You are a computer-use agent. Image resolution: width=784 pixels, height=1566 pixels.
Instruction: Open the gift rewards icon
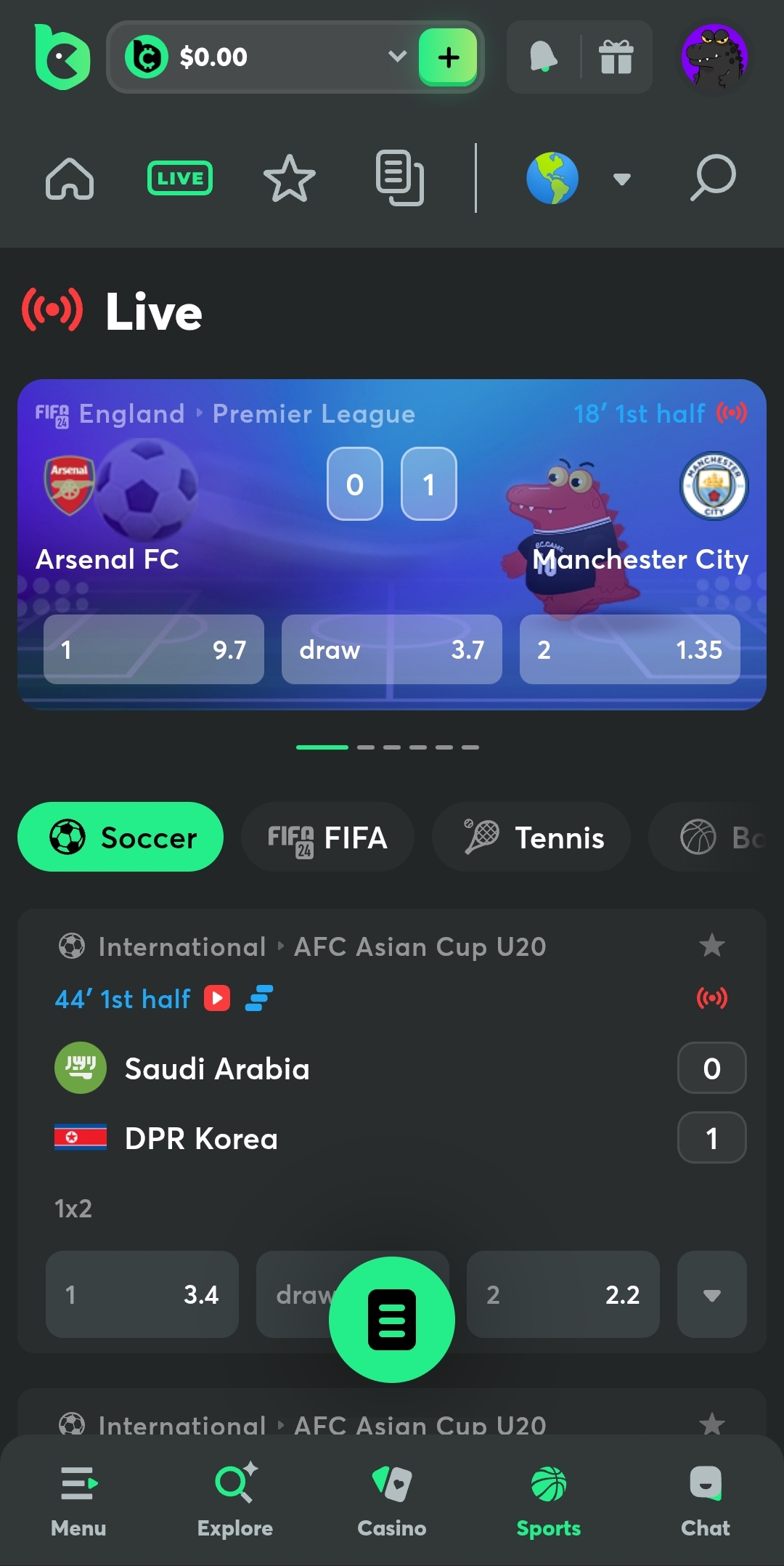616,57
